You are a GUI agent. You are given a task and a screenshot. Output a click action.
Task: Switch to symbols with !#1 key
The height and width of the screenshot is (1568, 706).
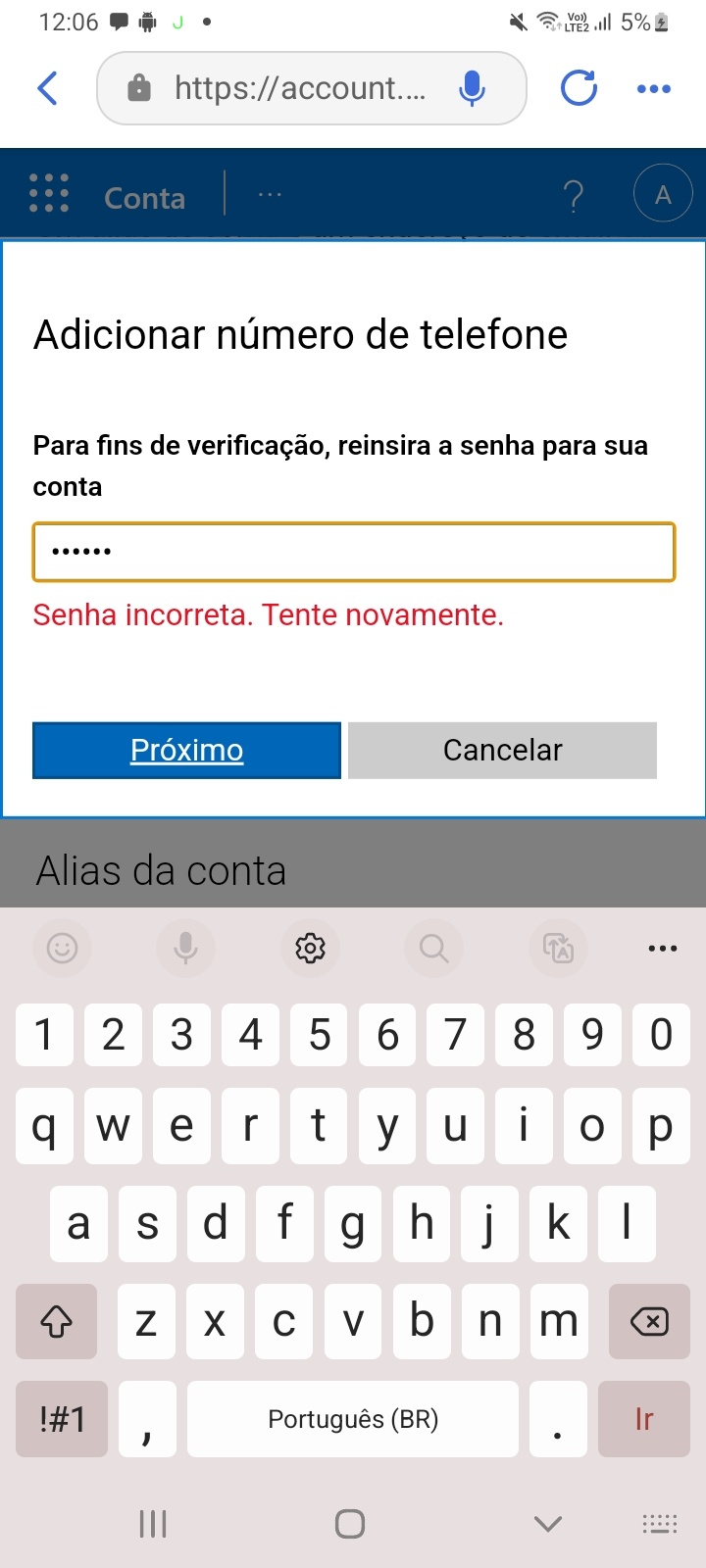click(x=62, y=1419)
